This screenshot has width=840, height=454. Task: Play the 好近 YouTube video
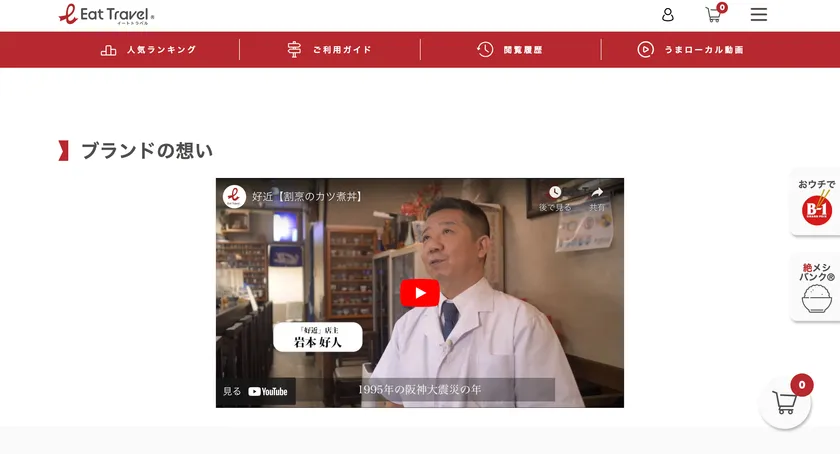(420, 293)
